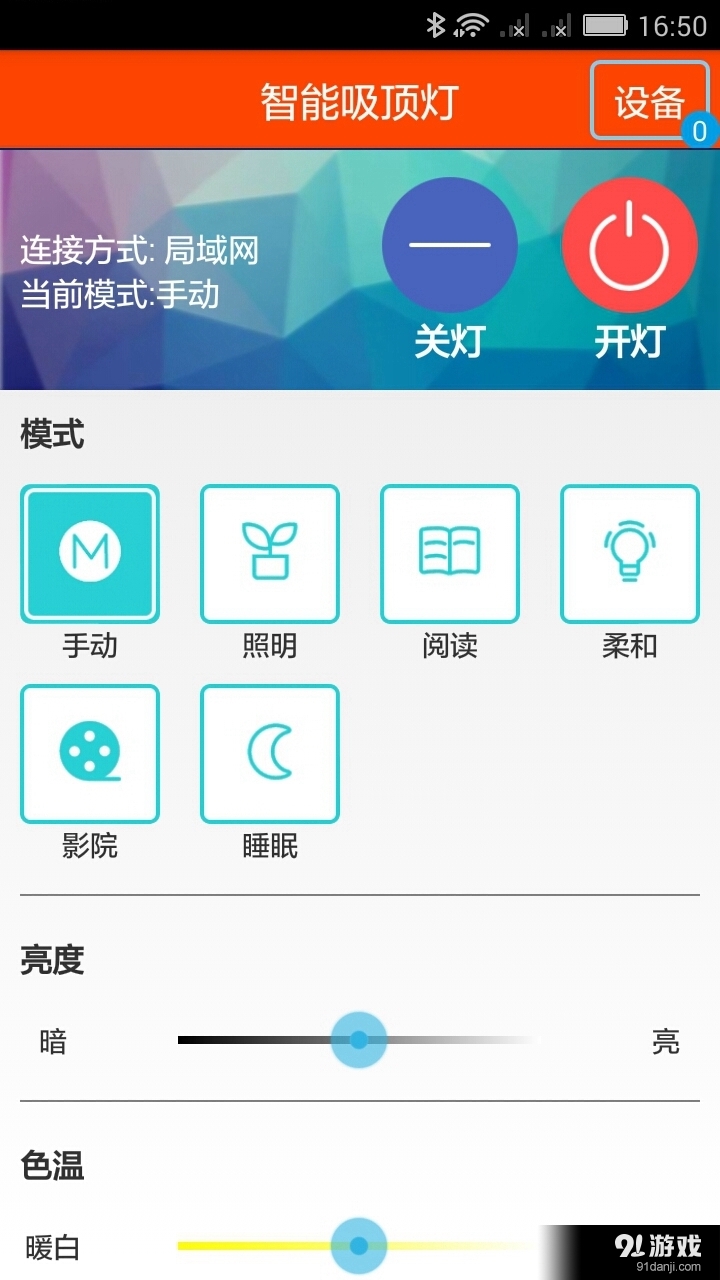Tap 暗 to dim the lamp
This screenshot has height=1280, width=720.
52,1041
